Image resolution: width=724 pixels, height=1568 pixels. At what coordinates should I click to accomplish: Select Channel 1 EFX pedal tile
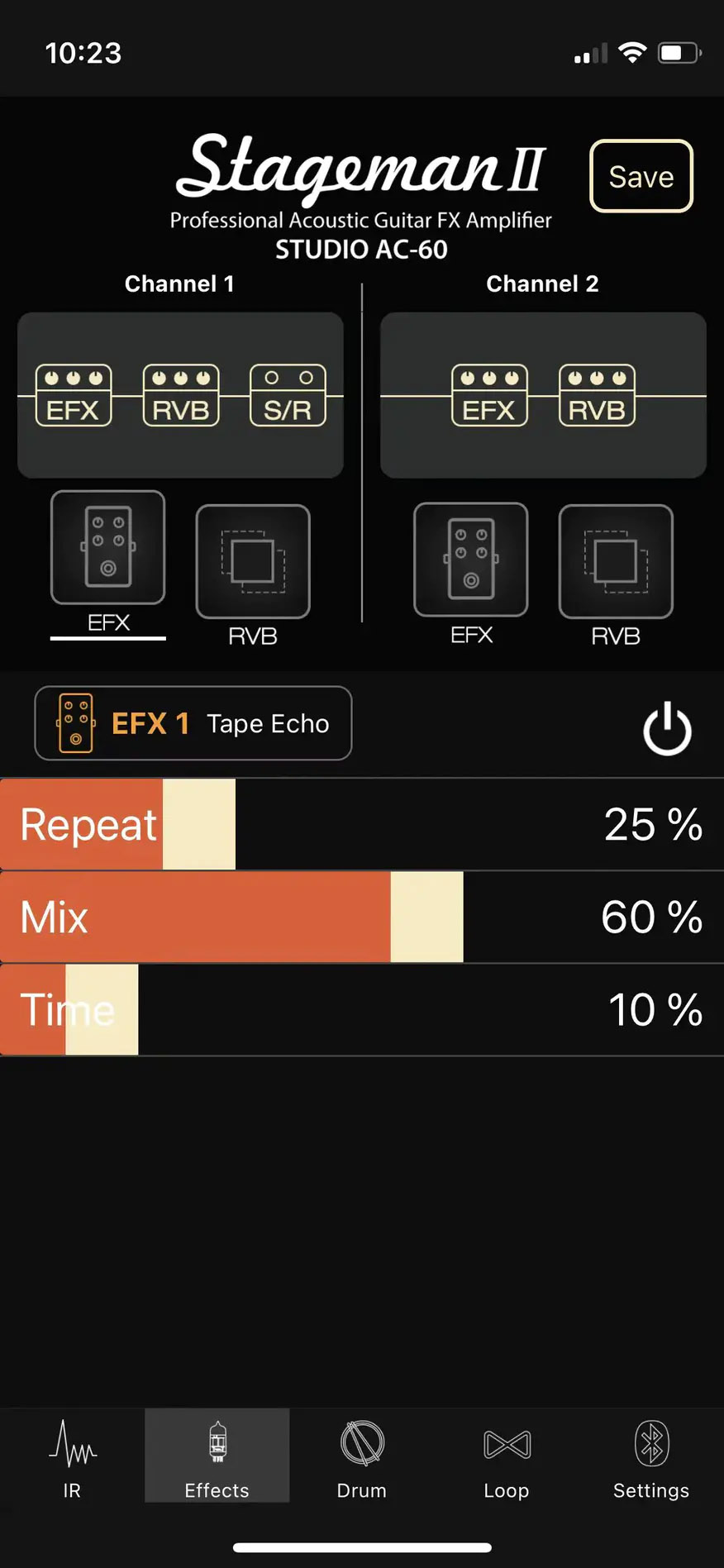click(108, 548)
